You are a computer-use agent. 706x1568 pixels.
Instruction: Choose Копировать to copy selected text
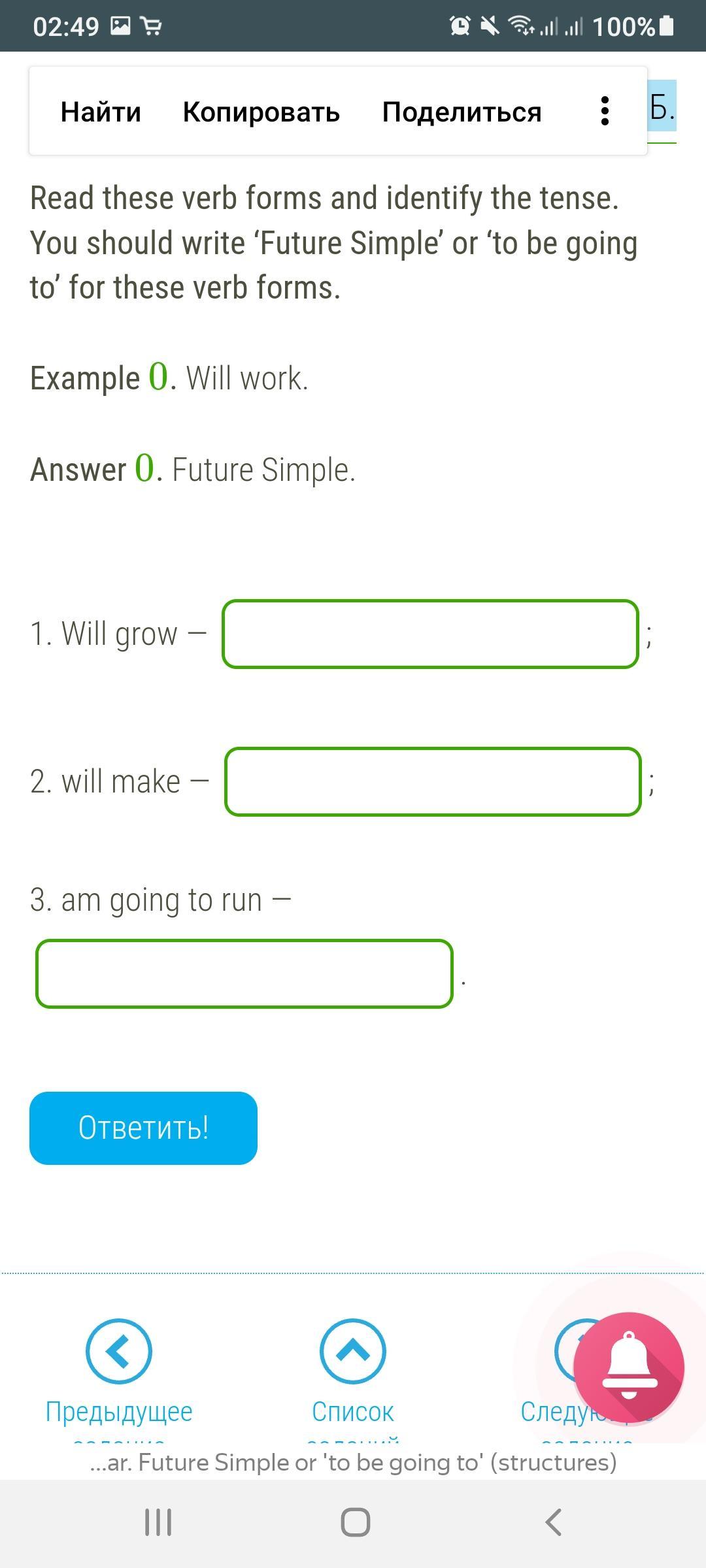tap(261, 112)
